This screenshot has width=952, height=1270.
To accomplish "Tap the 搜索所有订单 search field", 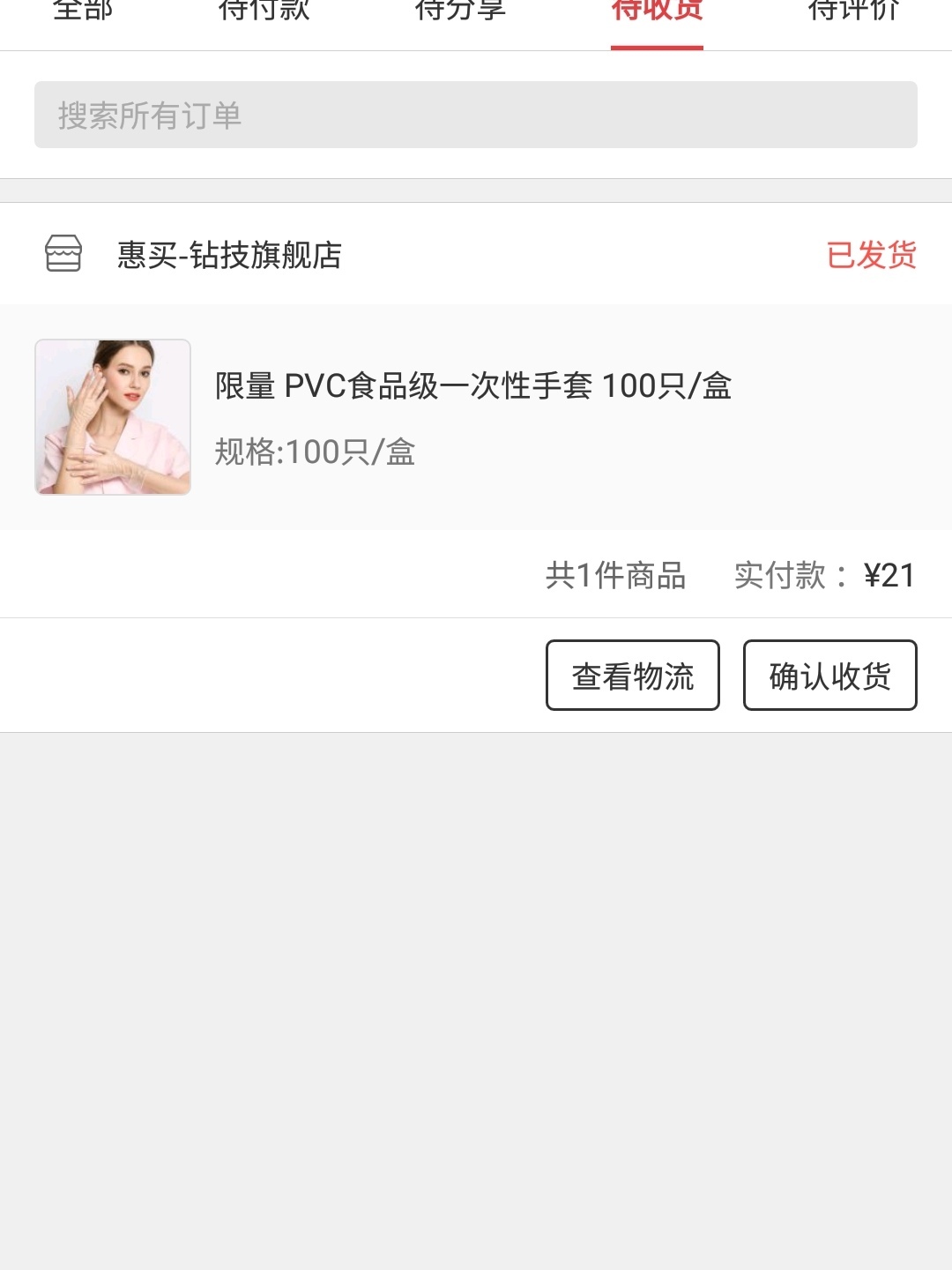I will (476, 115).
